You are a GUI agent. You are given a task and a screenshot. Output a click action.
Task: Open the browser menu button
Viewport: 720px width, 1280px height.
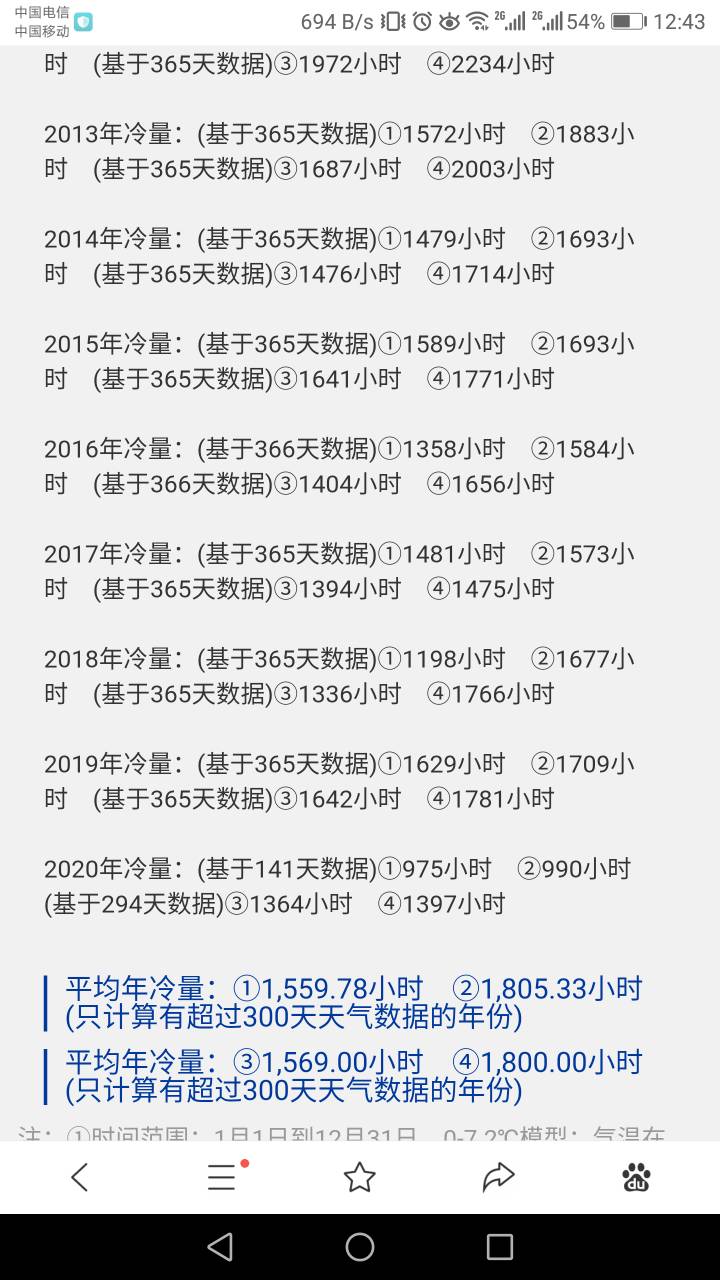click(x=222, y=1178)
